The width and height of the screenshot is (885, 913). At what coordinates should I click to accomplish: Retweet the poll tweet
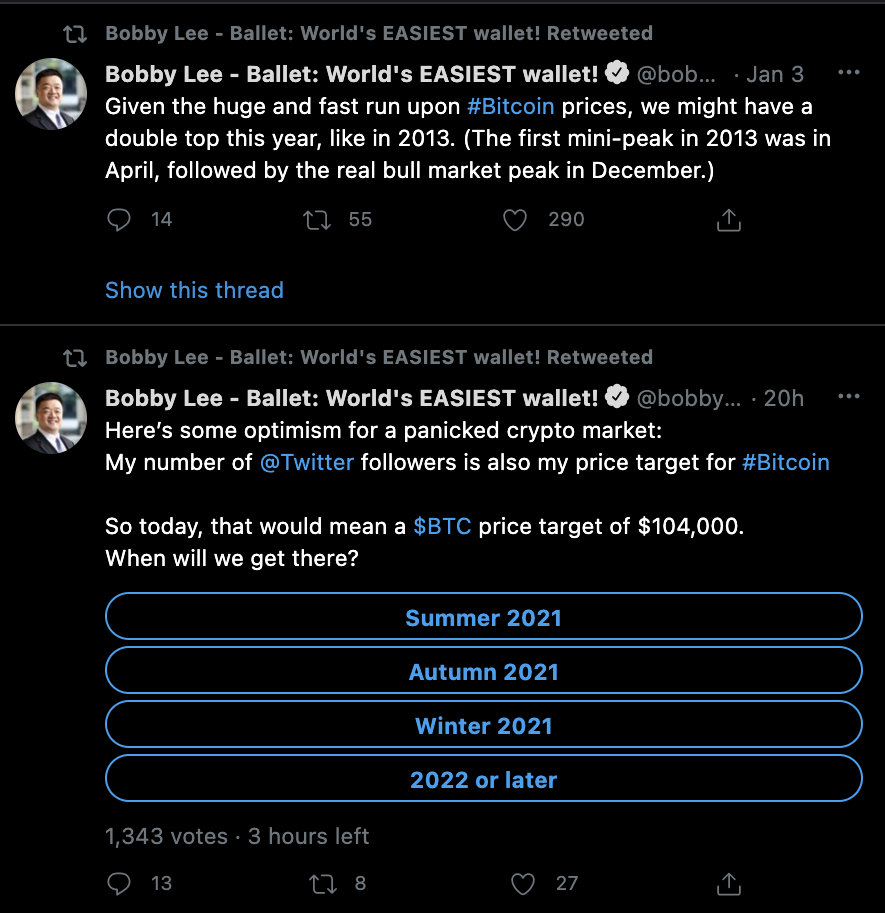click(321, 884)
